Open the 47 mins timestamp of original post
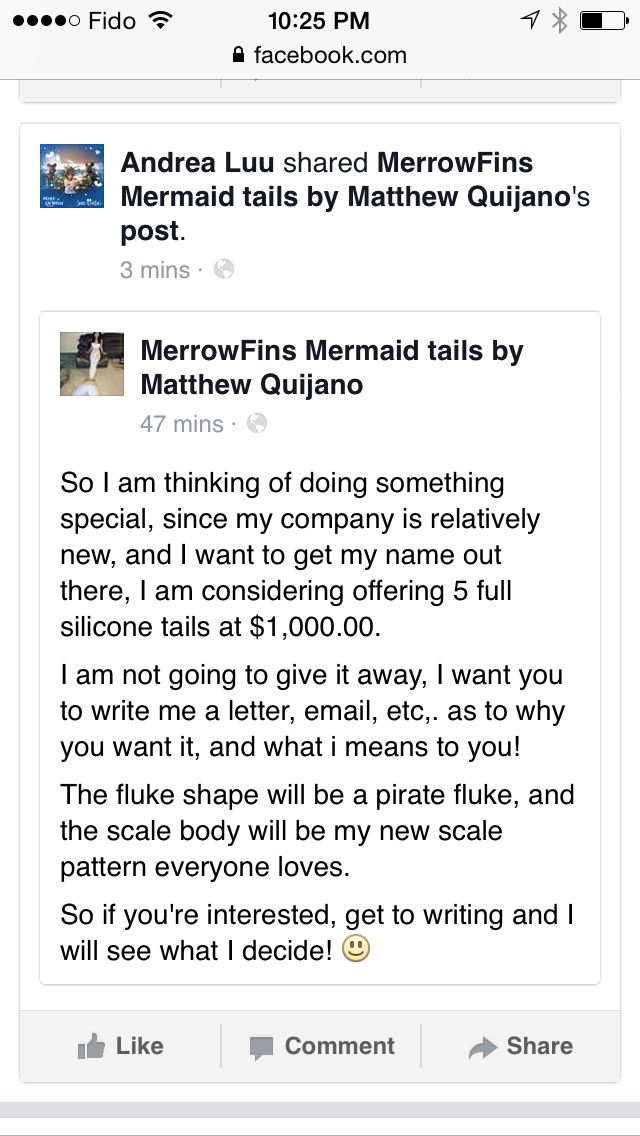640x1136 pixels. [181, 424]
